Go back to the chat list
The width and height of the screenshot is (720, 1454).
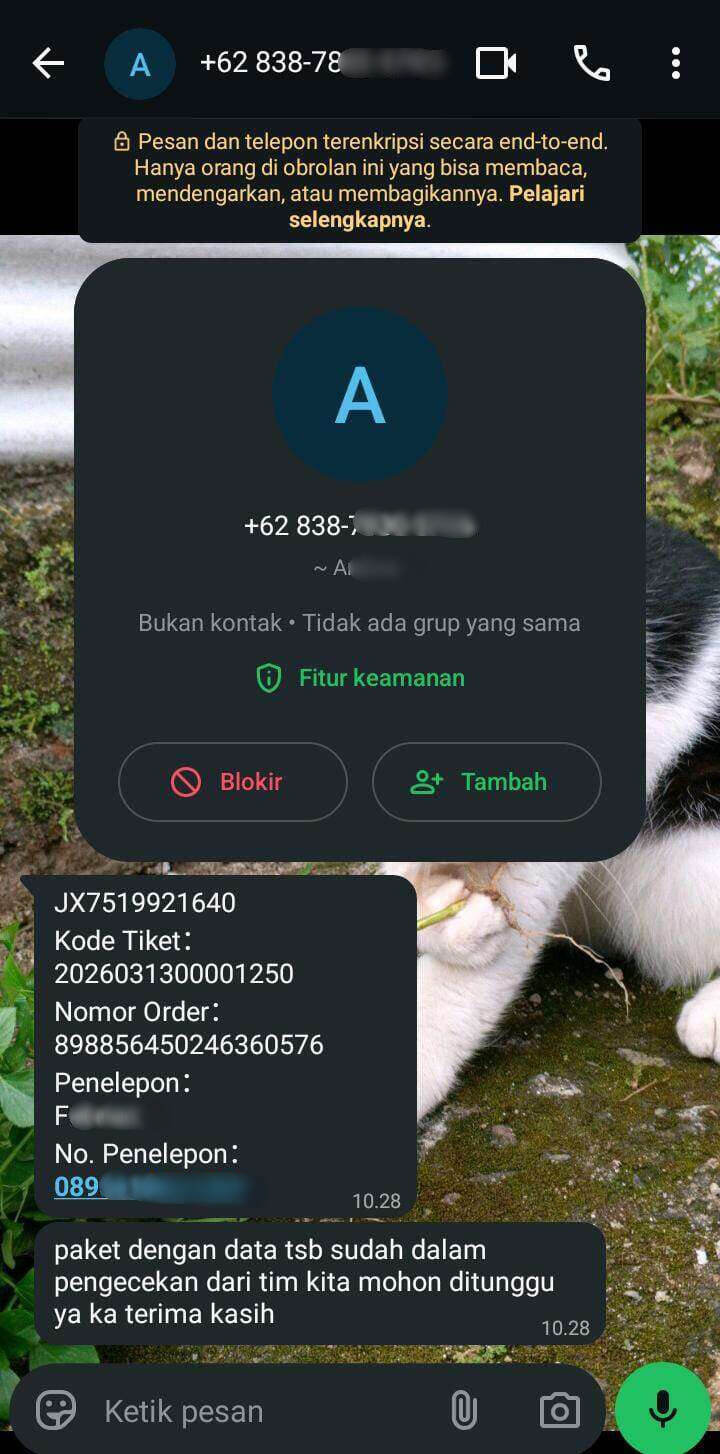47,64
